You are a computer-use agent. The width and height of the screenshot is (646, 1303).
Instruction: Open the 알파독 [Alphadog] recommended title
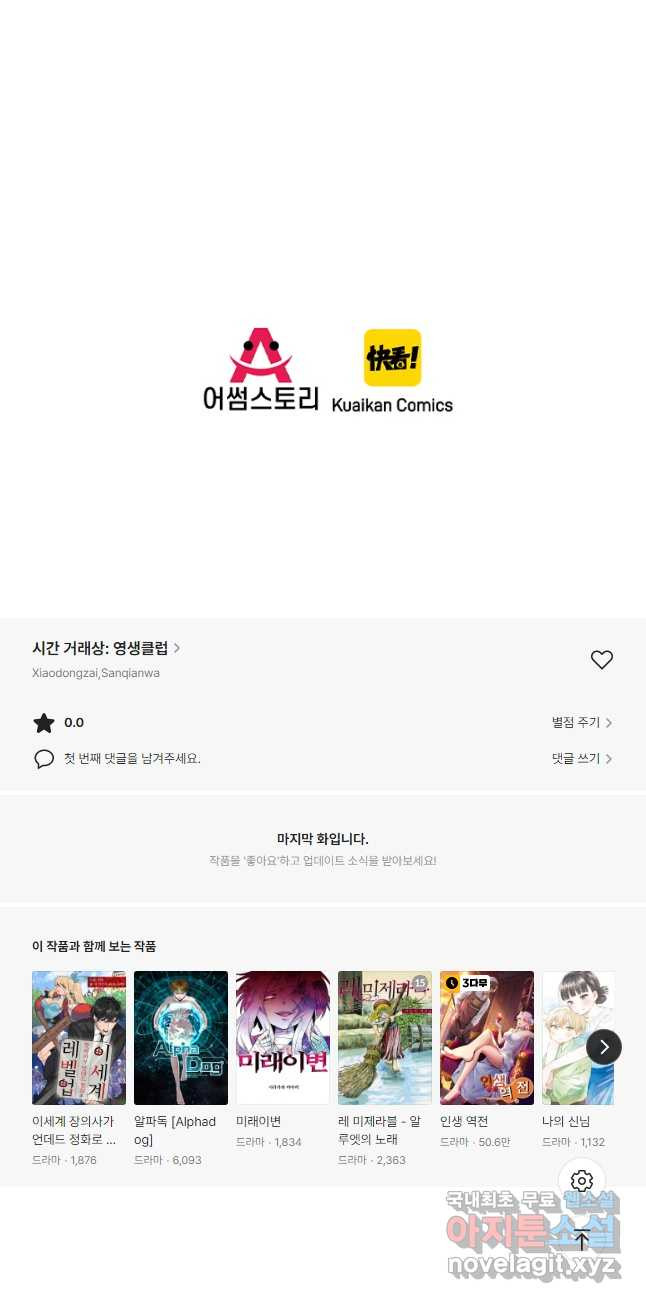click(181, 1037)
